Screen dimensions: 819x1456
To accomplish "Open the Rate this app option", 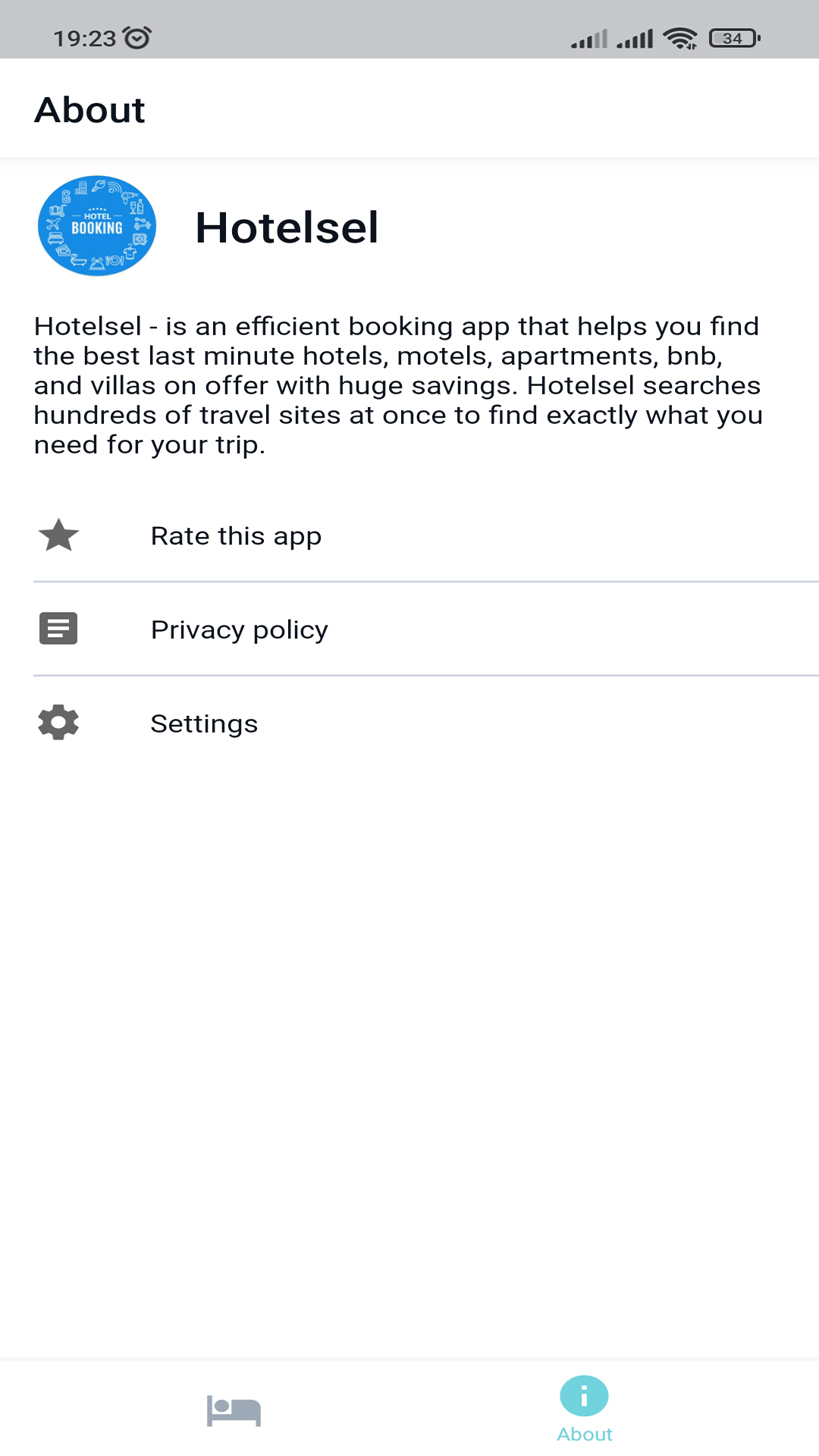I will tap(236, 535).
